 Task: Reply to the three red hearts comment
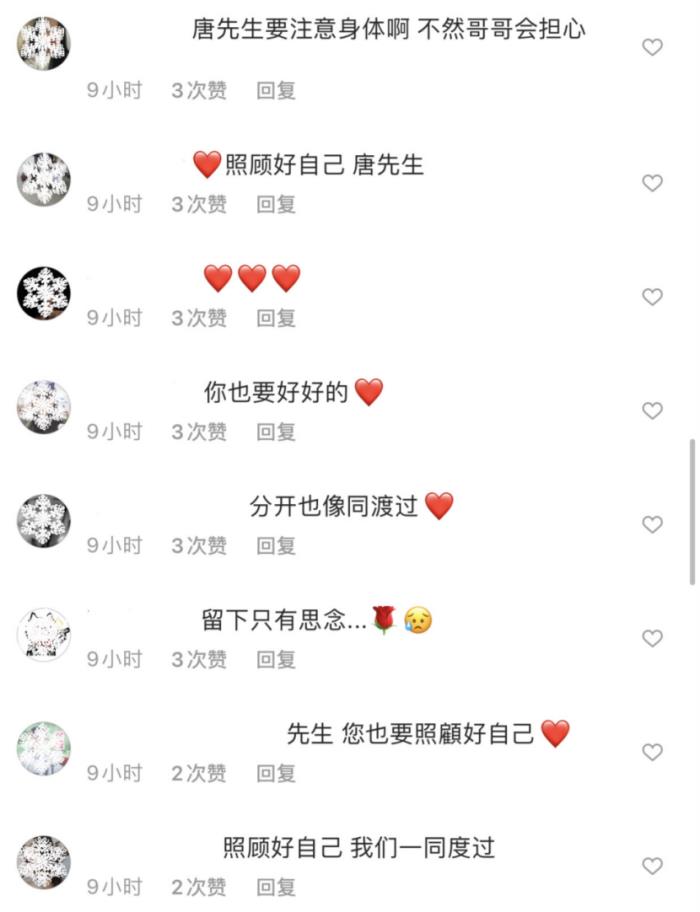276,319
